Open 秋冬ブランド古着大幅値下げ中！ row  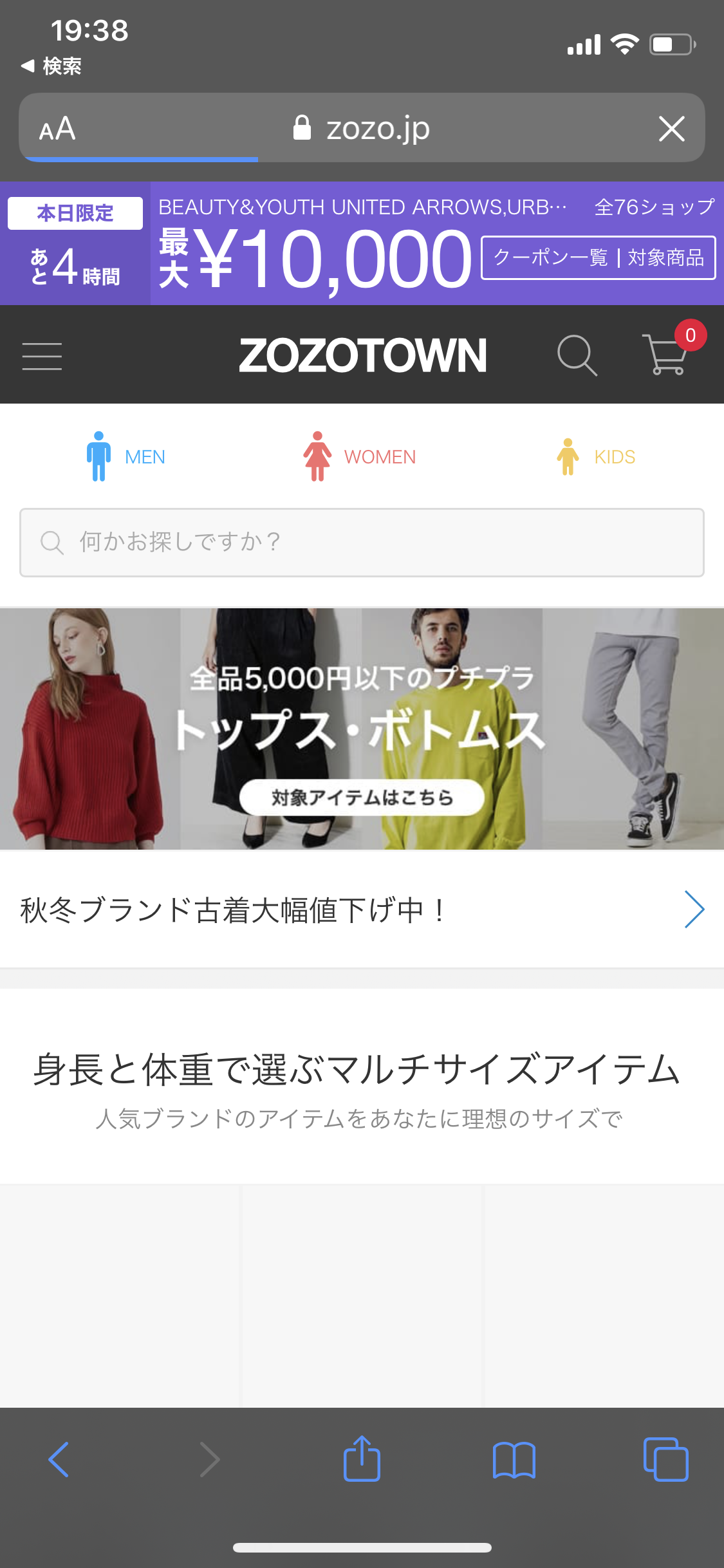click(362, 910)
